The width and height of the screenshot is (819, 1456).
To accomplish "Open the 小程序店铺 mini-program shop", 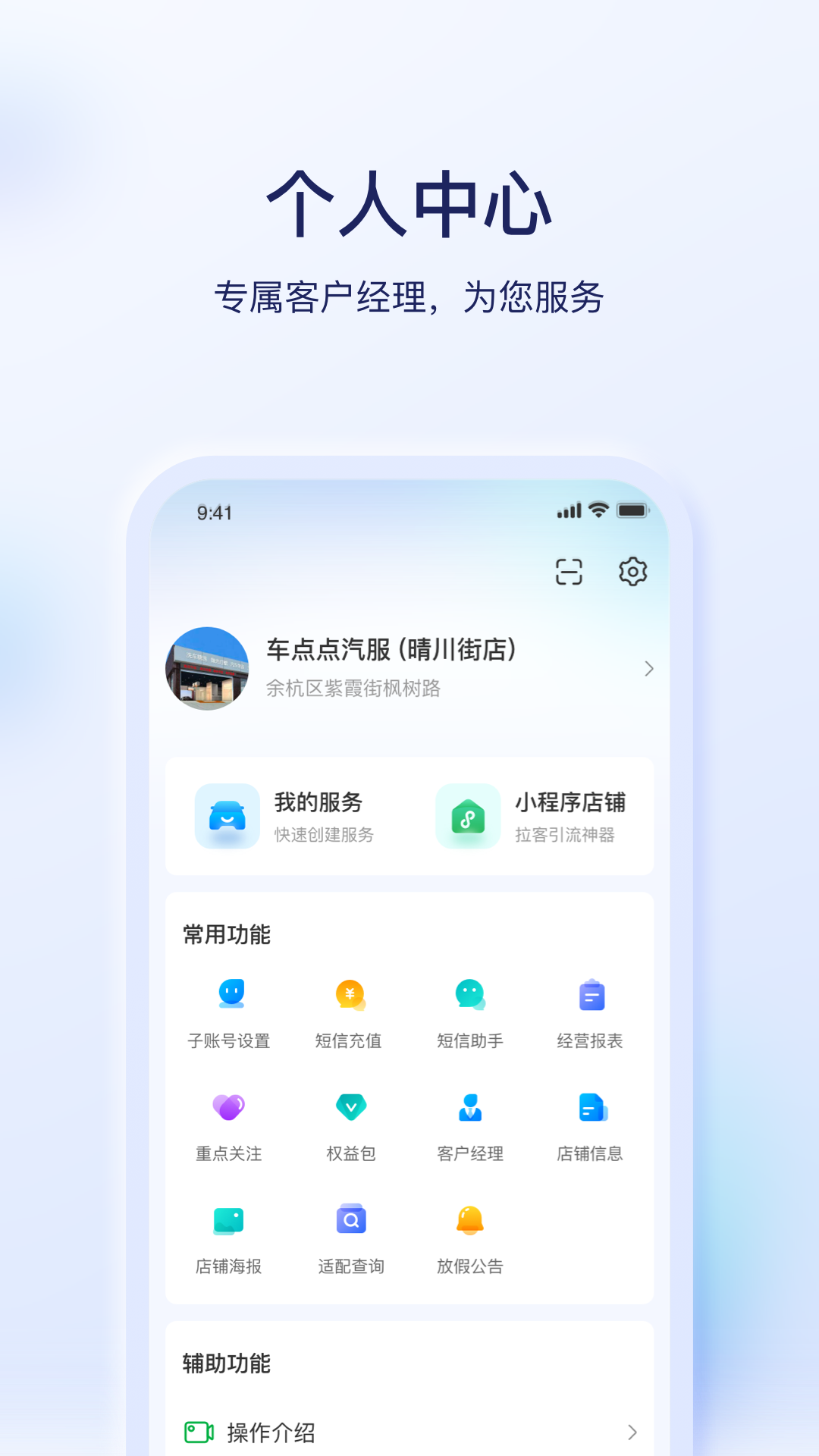I will tap(531, 816).
